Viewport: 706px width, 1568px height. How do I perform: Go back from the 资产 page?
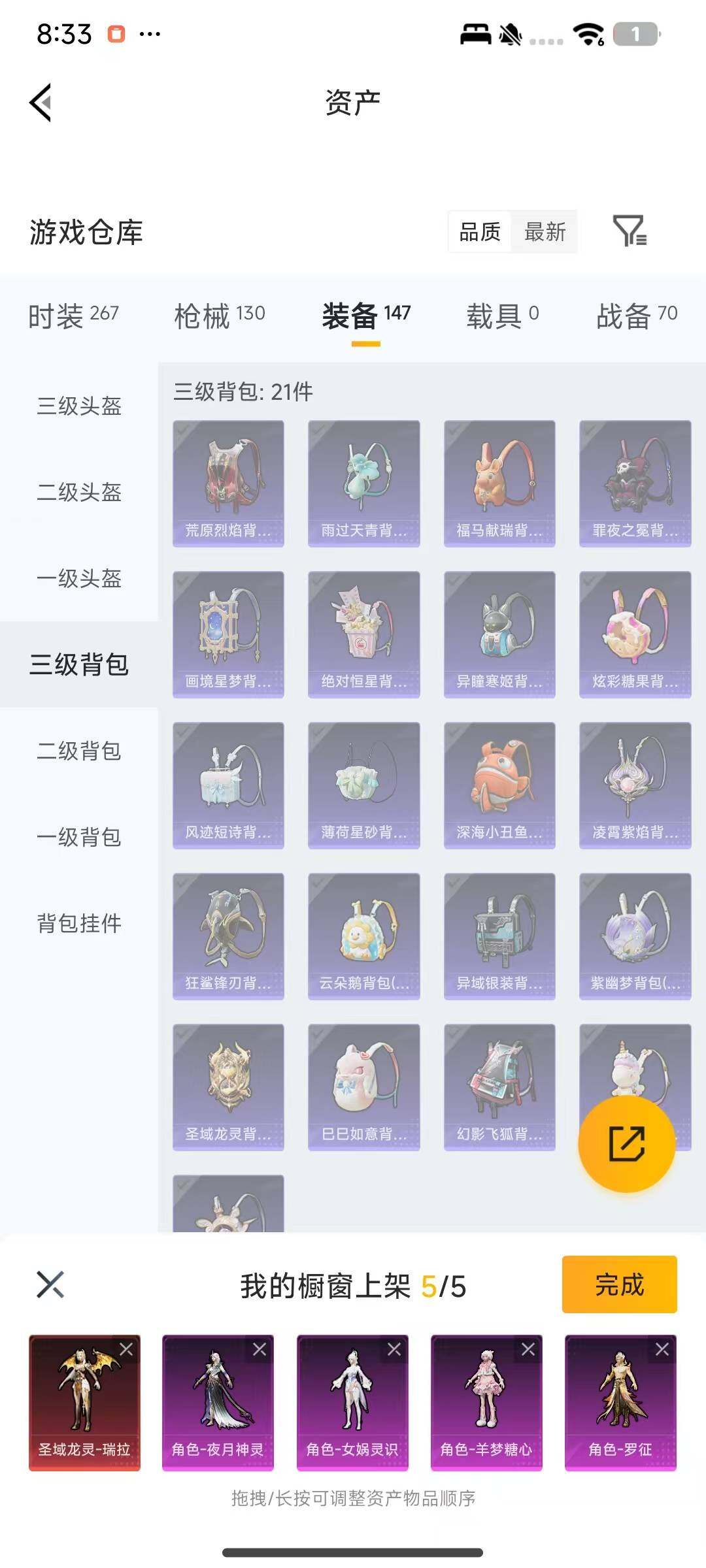click(x=41, y=103)
